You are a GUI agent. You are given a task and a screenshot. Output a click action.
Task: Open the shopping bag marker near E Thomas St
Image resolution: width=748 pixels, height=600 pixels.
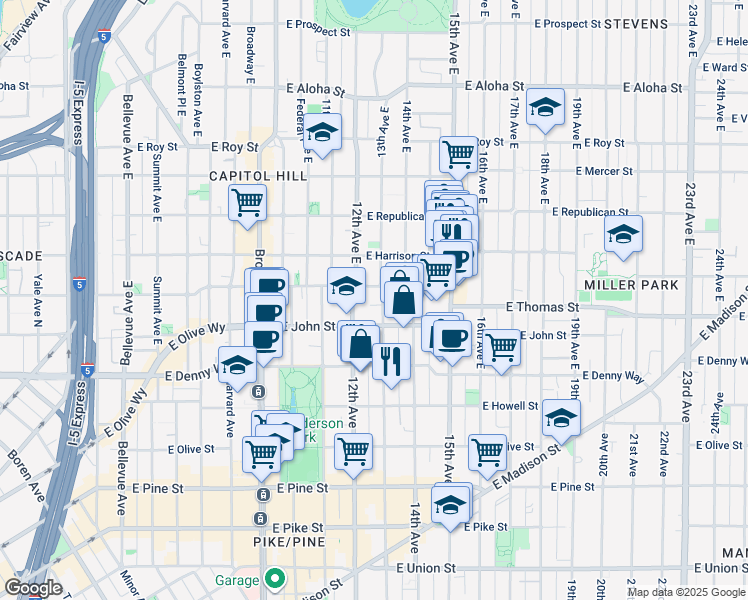[402, 299]
